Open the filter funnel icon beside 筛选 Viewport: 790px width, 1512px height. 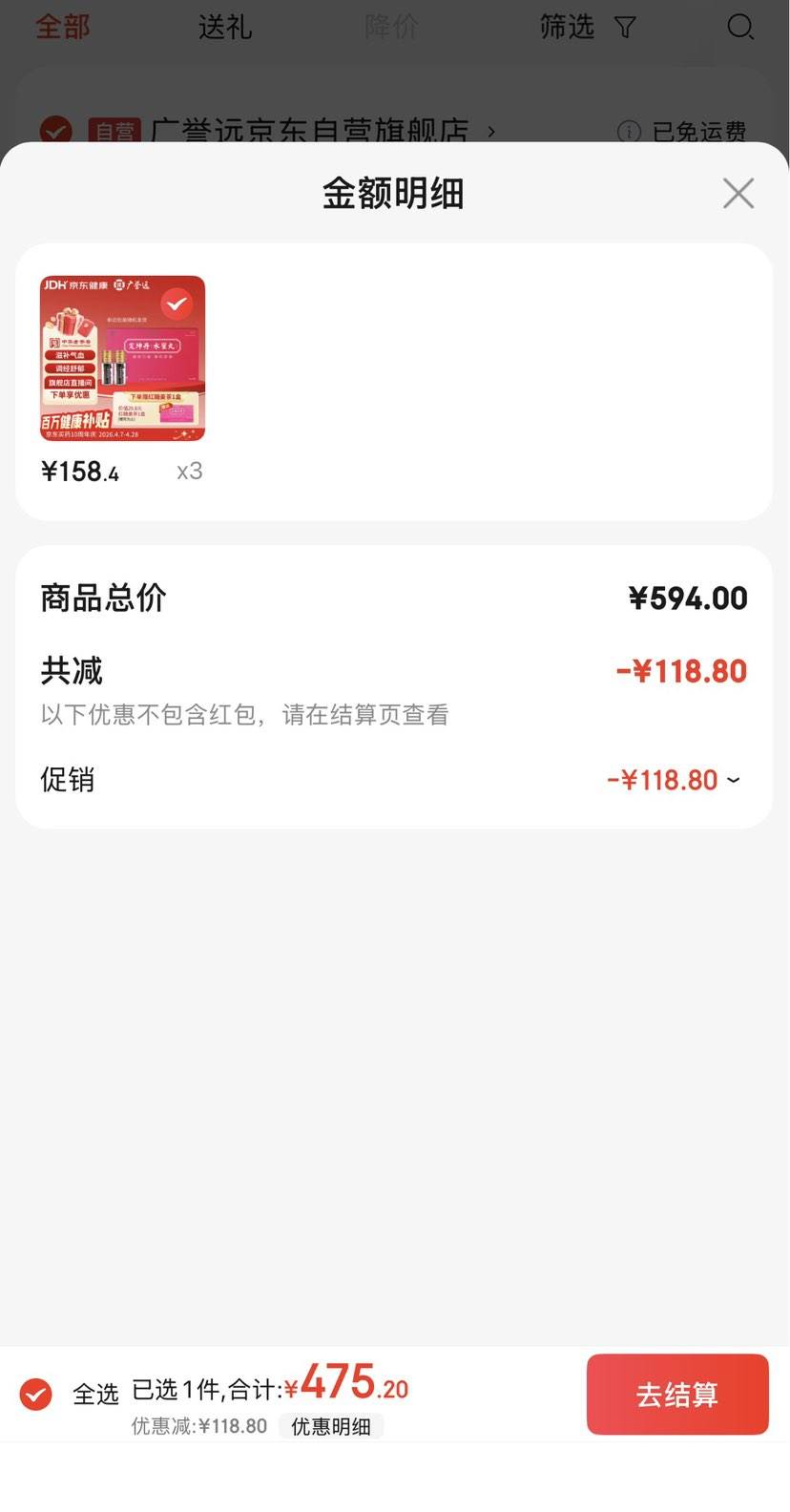pos(625,28)
